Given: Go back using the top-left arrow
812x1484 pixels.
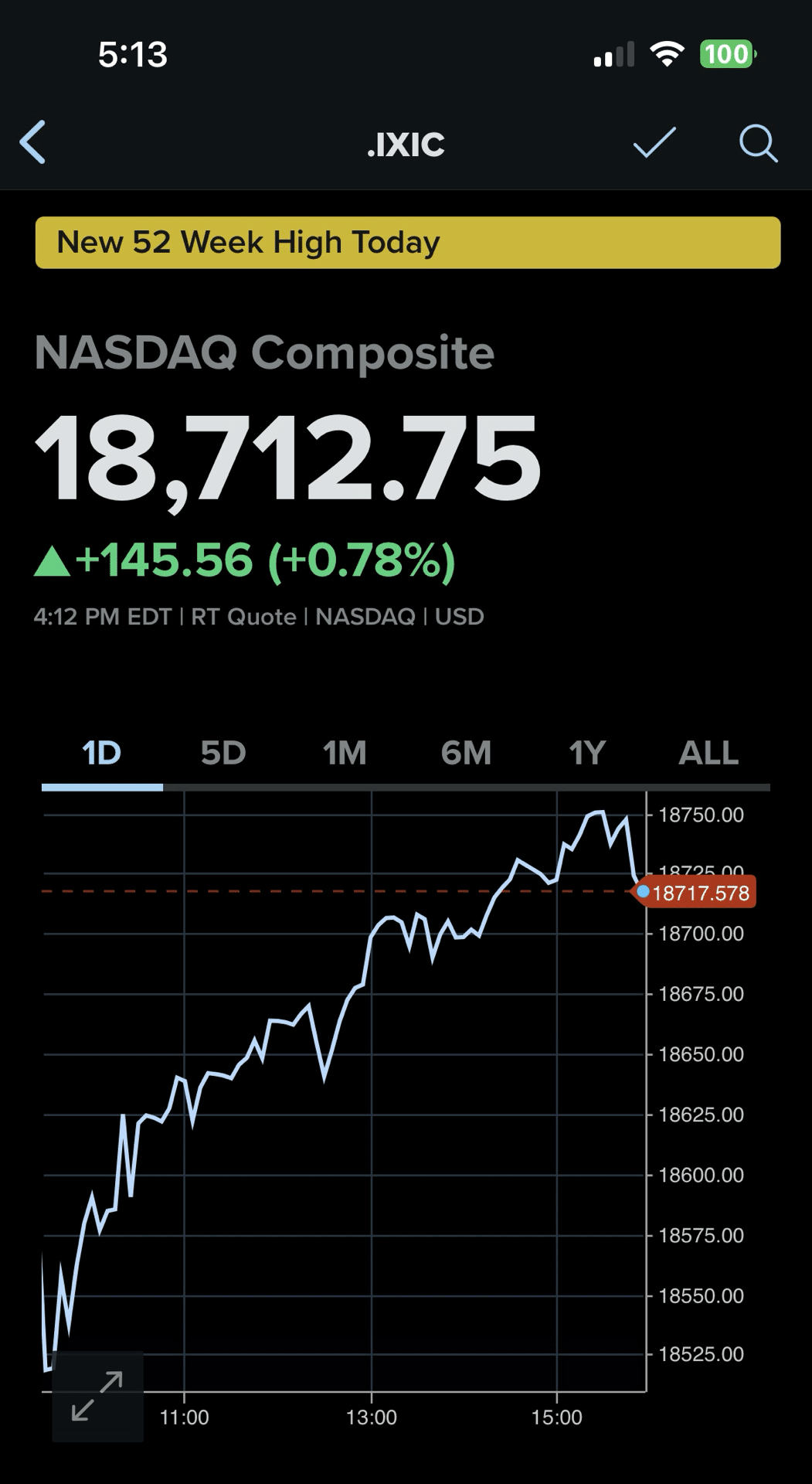Looking at the screenshot, I should [33, 142].
